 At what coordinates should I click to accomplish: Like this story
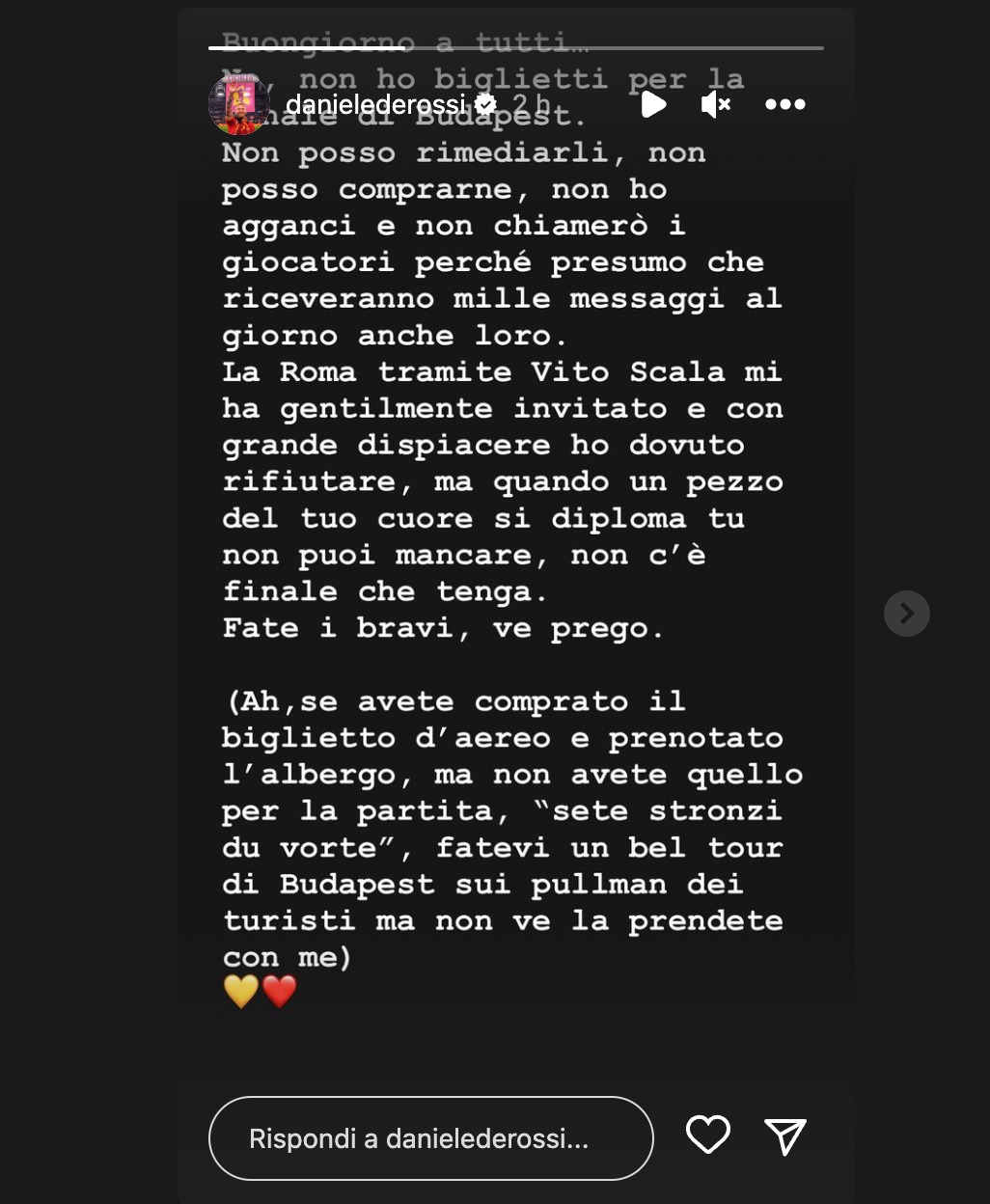click(707, 1136)
